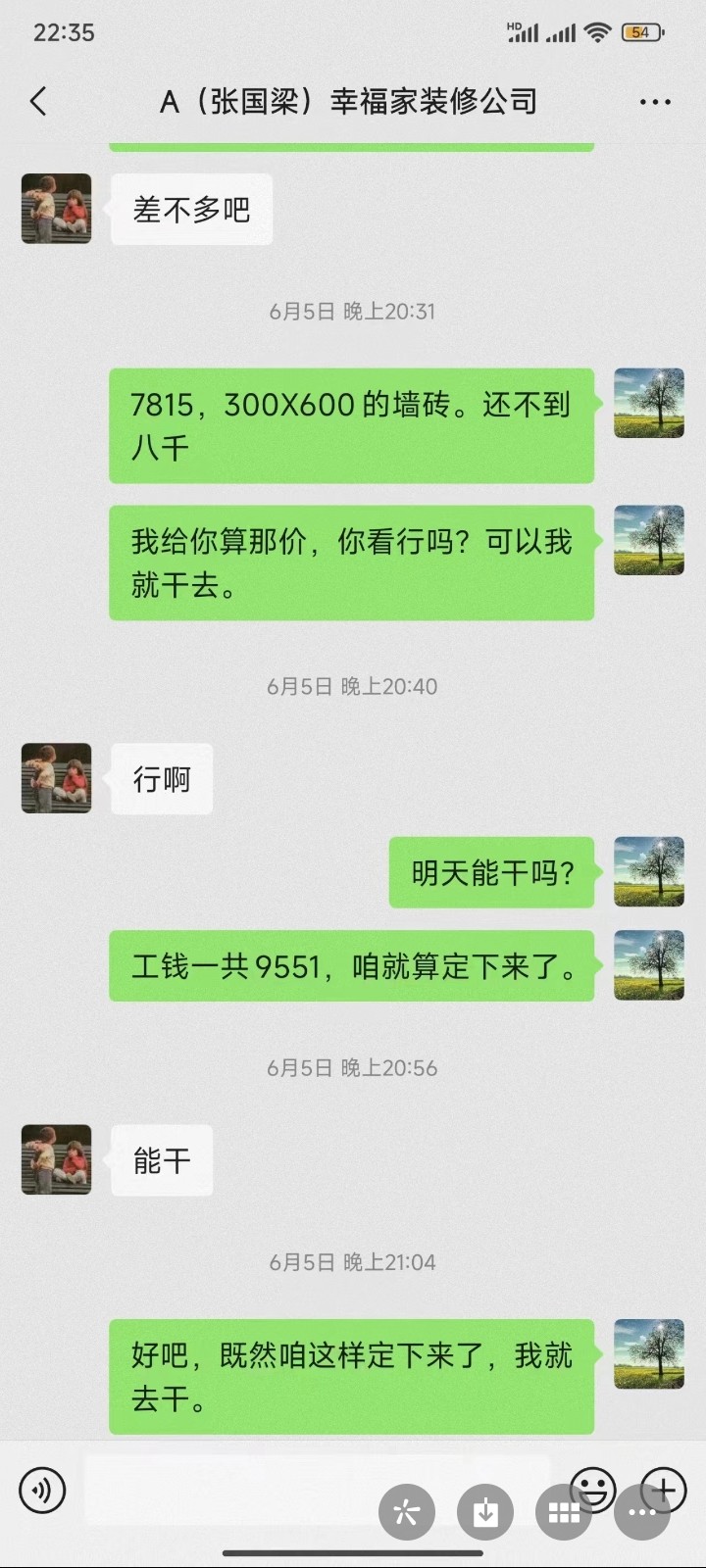Screen dimensions: 706x1568
Task: Open chat info three-dot menu
Action: tap(654, 102)
